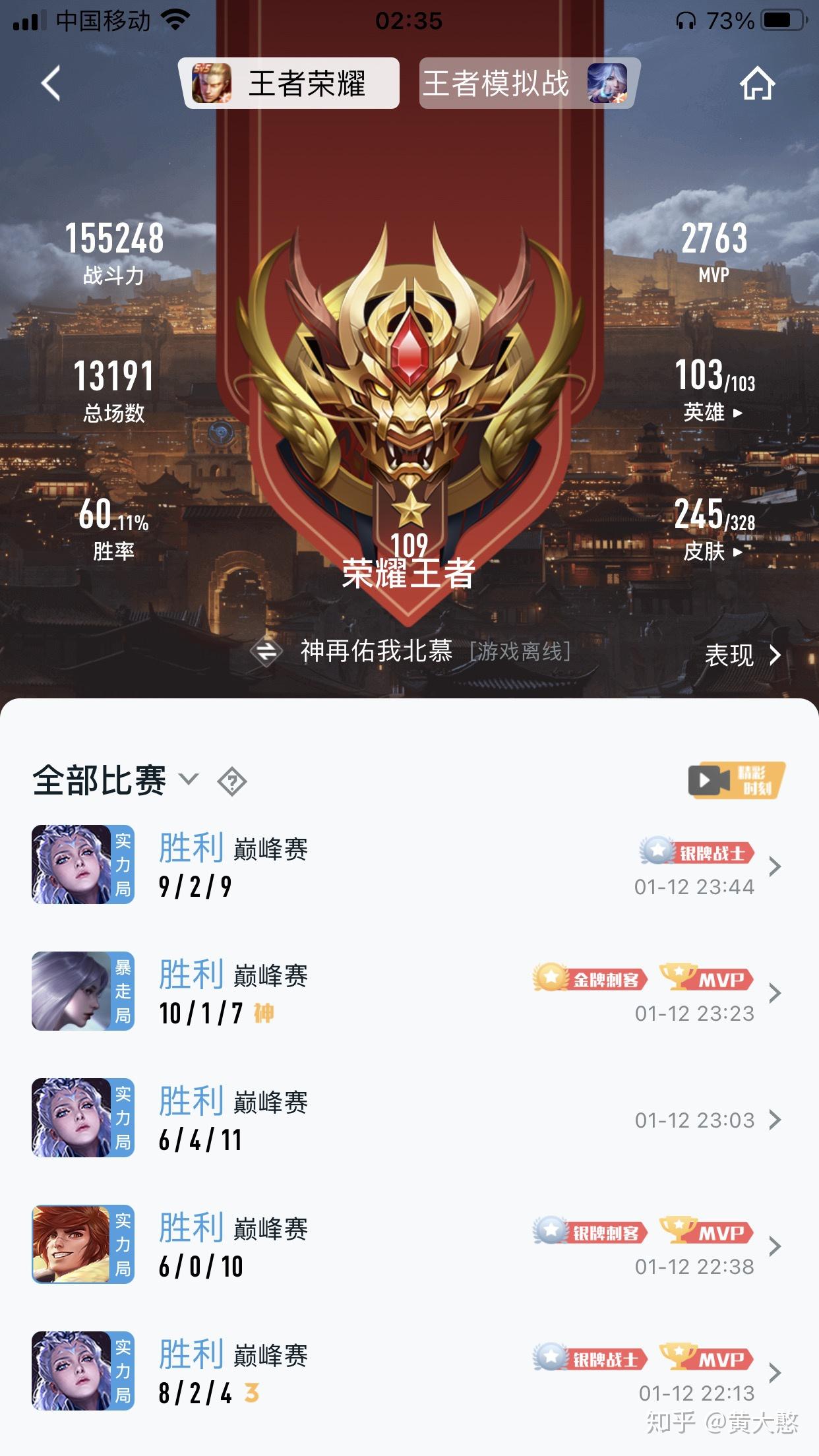Open the help icon beside 全部比赛
The width and height of the screenshot is (819, 1456).
[x=232, y=781]
